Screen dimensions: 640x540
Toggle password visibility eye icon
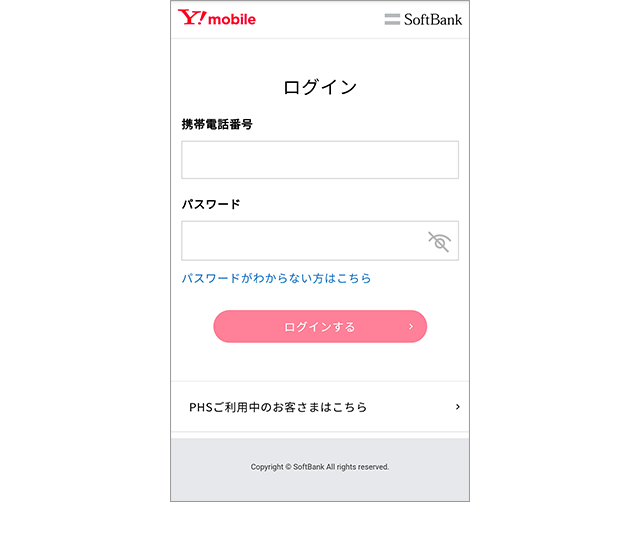439,241
